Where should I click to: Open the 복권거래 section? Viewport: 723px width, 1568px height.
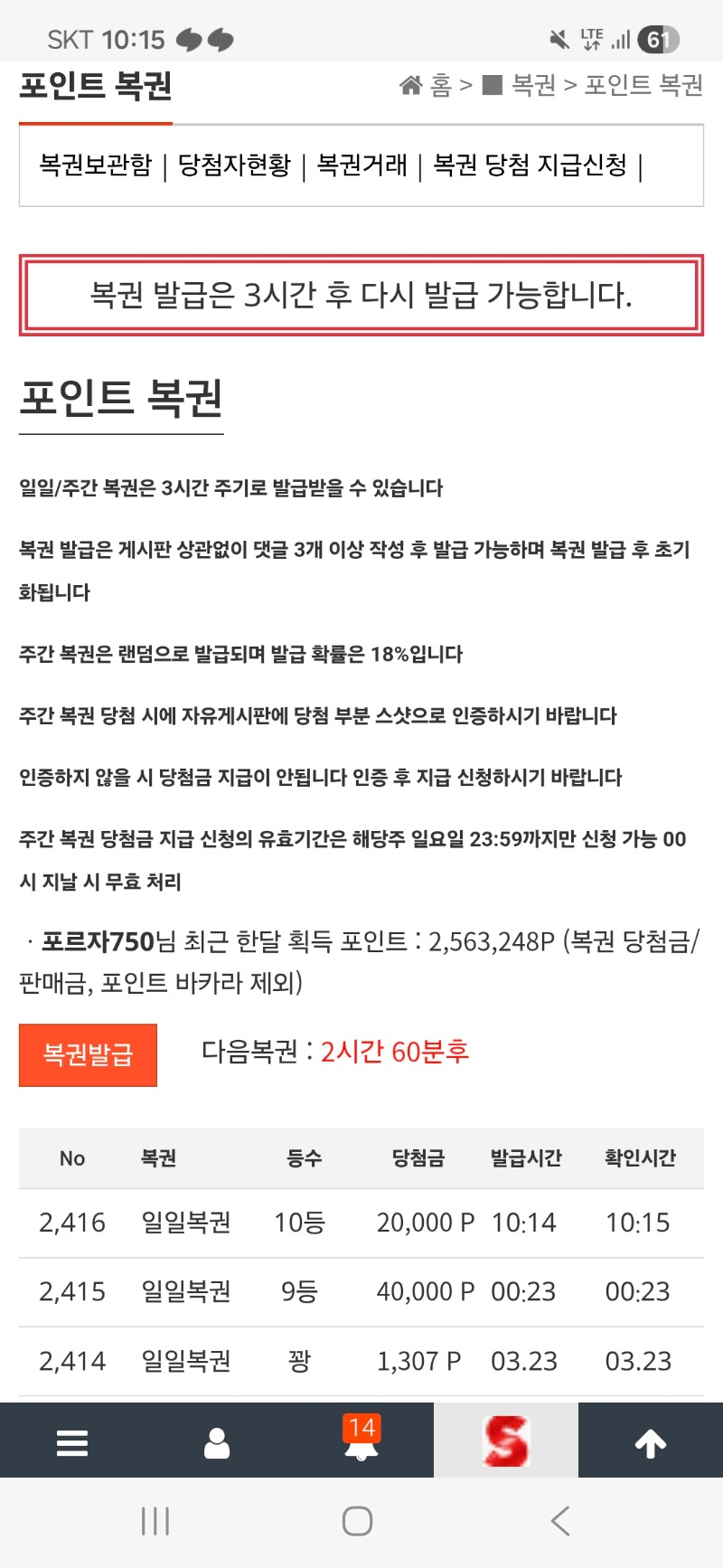pyautogui.click(x=361, y=165)
